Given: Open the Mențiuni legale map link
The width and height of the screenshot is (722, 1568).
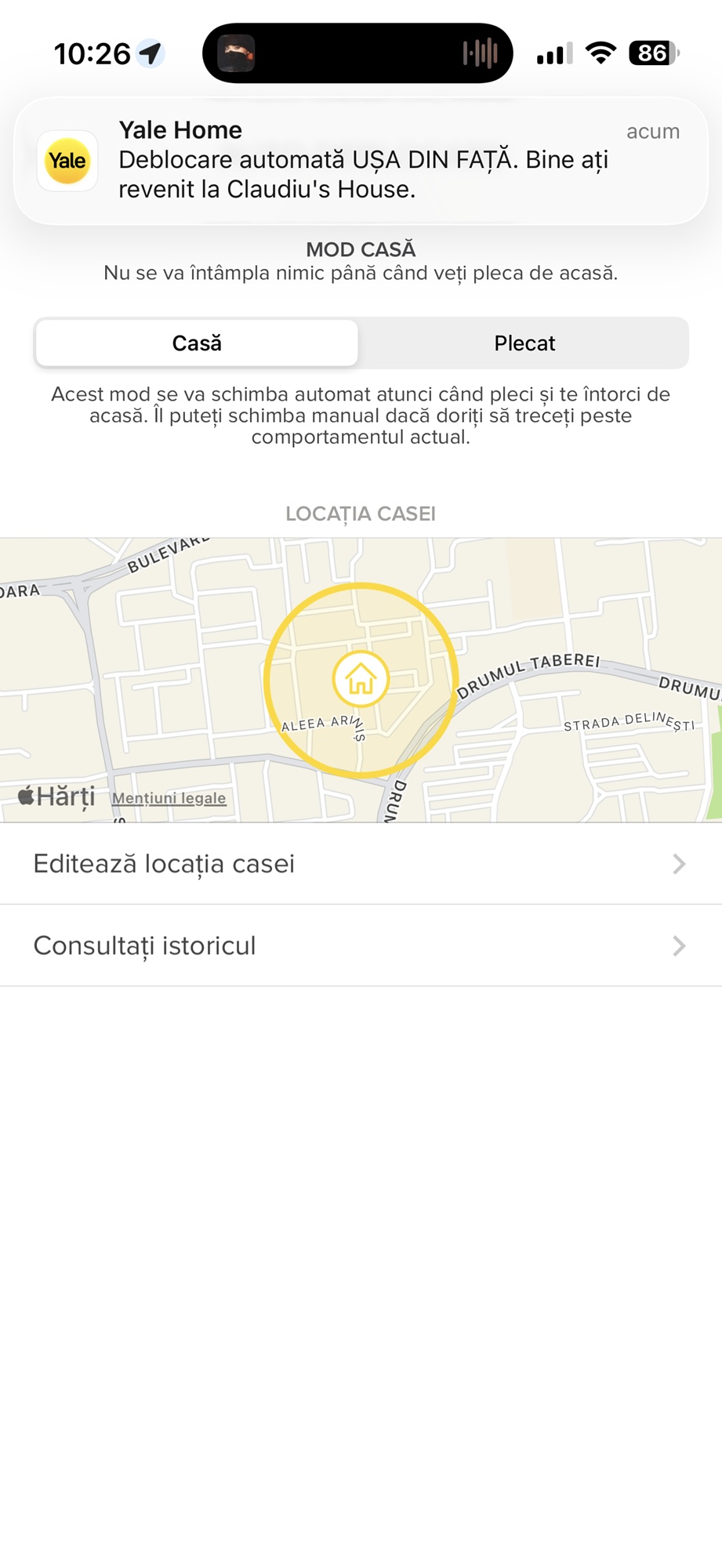Looking at the screenshot, I should coord(169,798).
